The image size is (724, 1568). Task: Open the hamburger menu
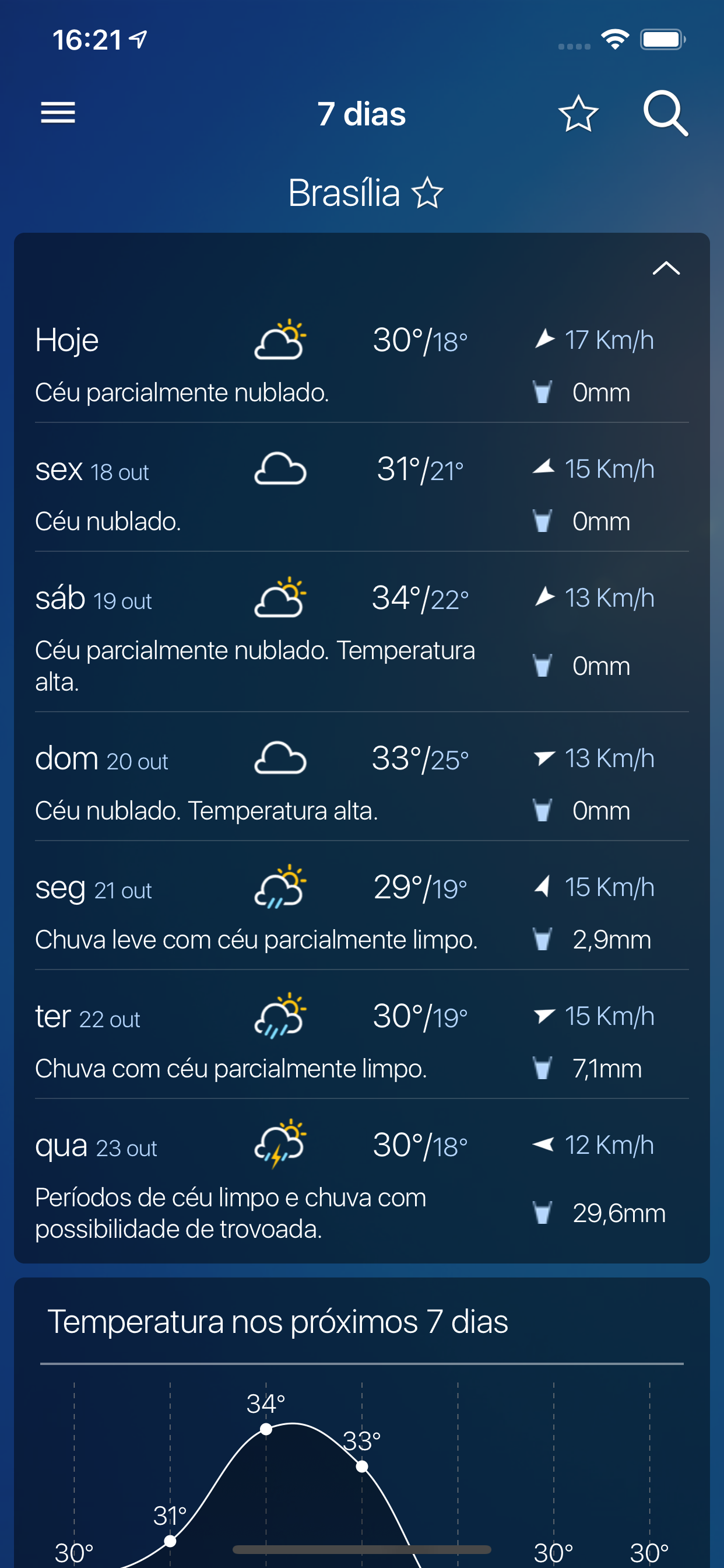click(58, 113)
